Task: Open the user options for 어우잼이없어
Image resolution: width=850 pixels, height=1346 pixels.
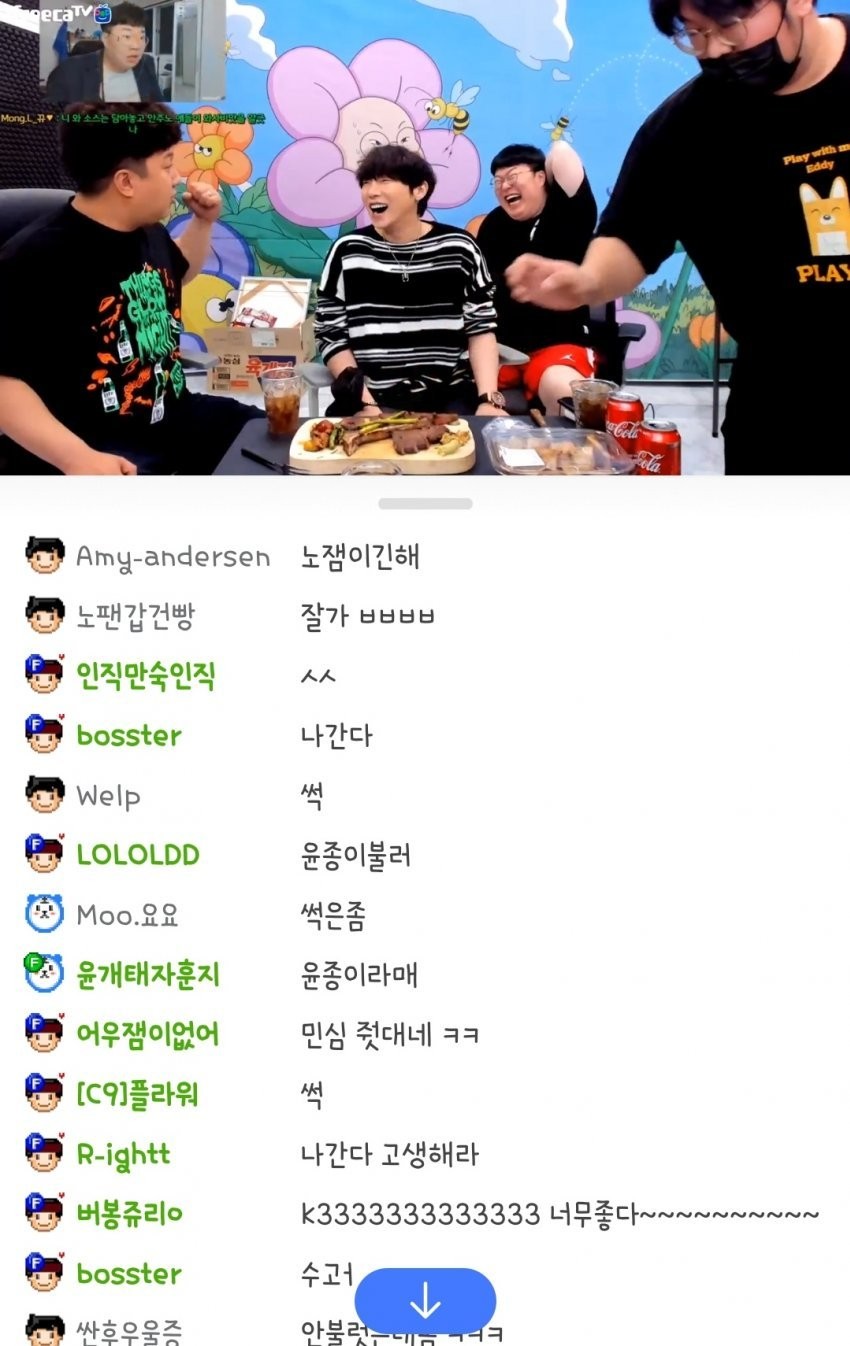Action: point(147,1035)
